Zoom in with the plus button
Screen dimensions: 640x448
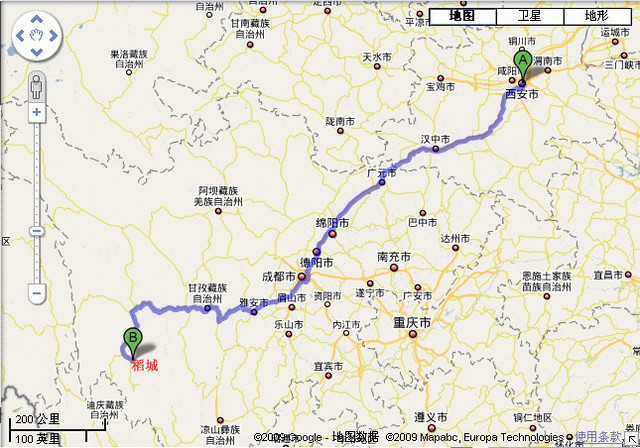coord(37,112)
